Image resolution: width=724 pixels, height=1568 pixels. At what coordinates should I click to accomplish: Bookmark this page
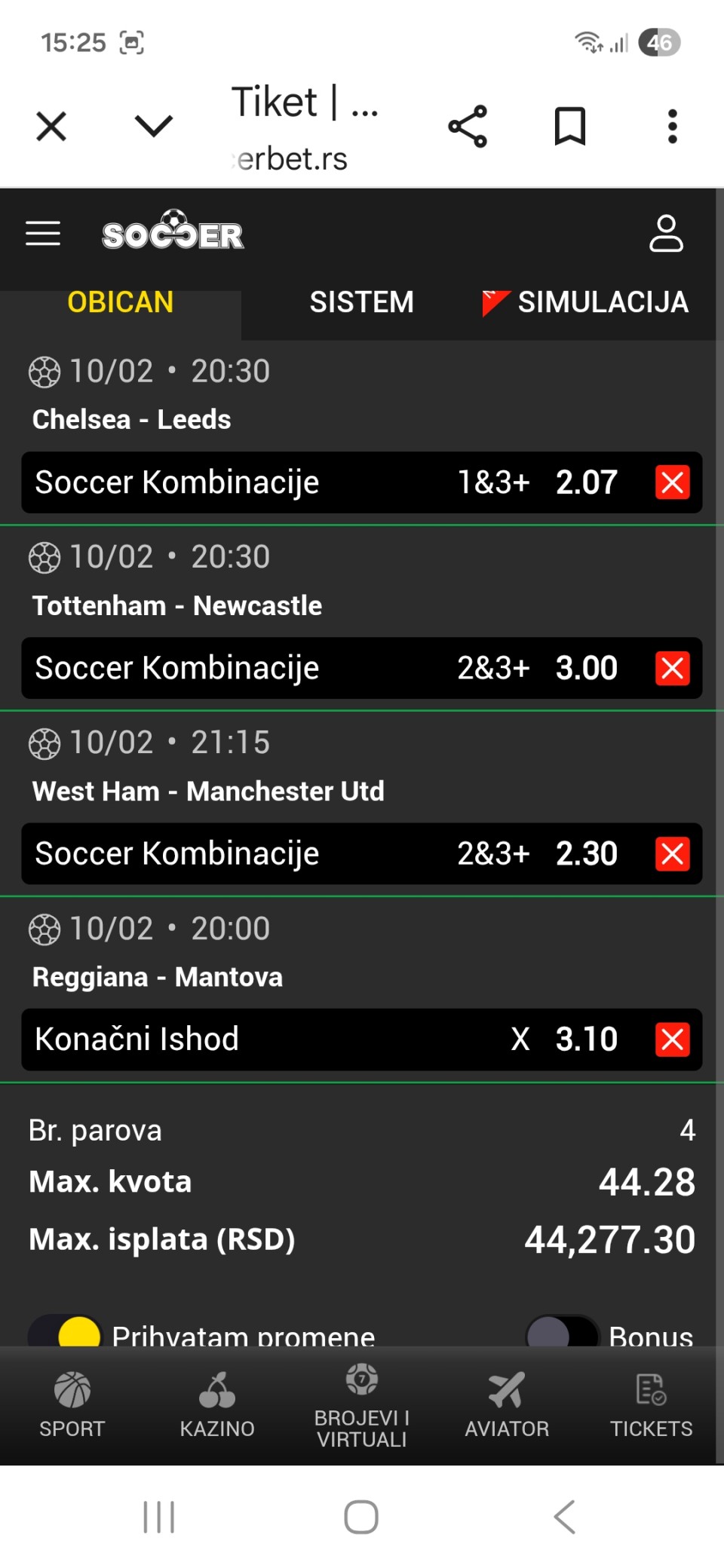coord(570,126)
